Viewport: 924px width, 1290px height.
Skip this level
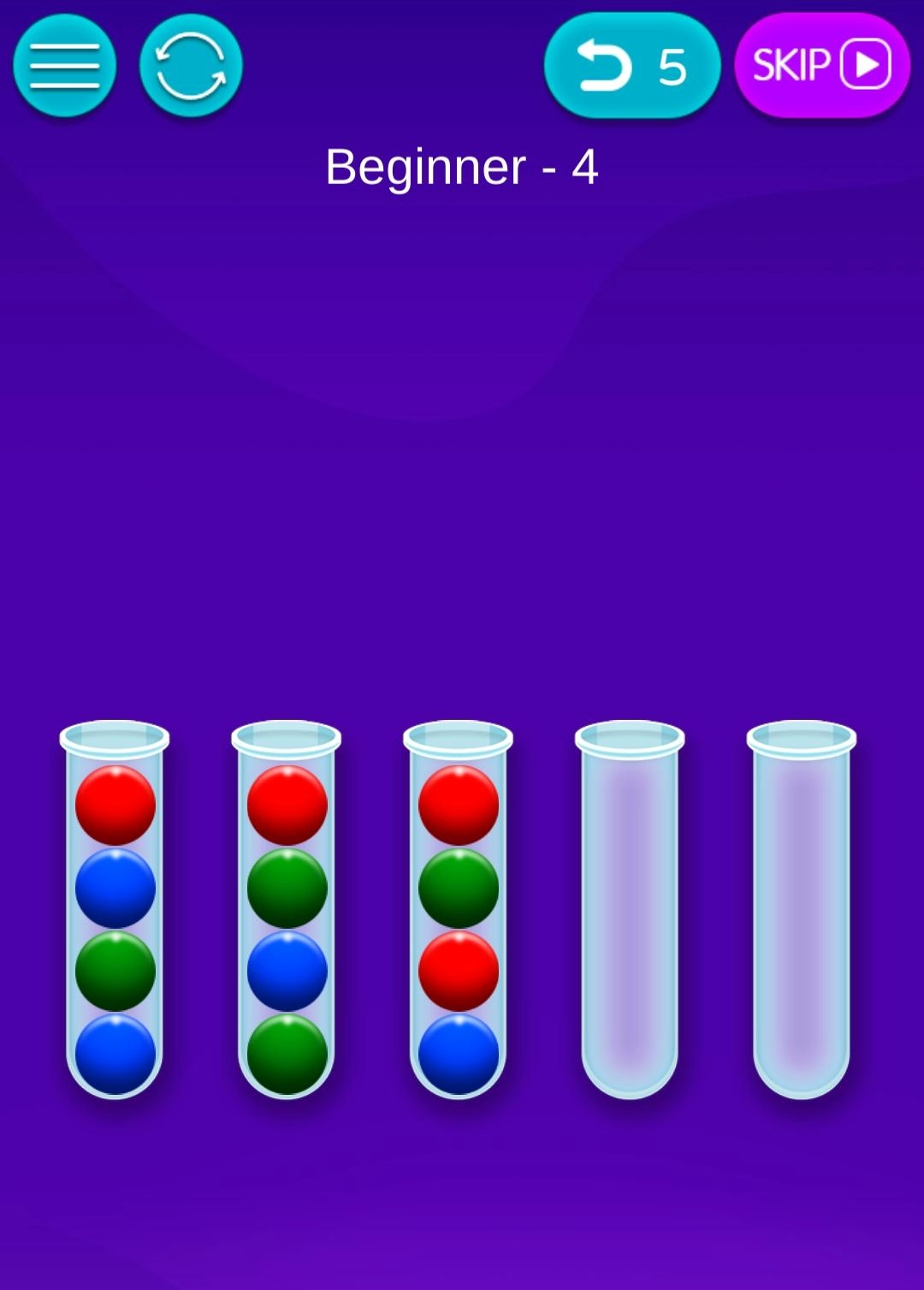click(x=821, y=65)
